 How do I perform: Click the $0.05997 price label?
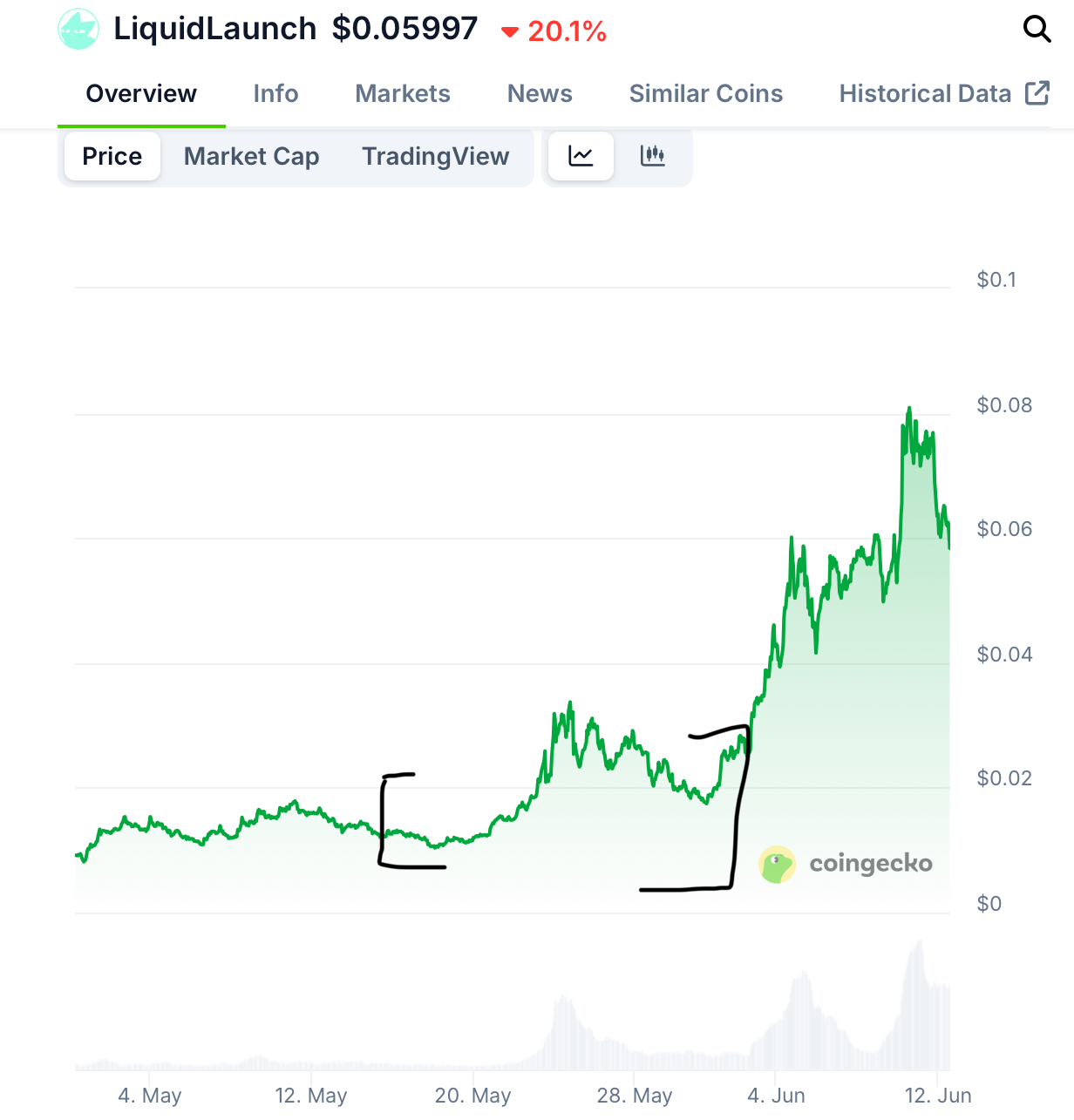click(404, 29)
